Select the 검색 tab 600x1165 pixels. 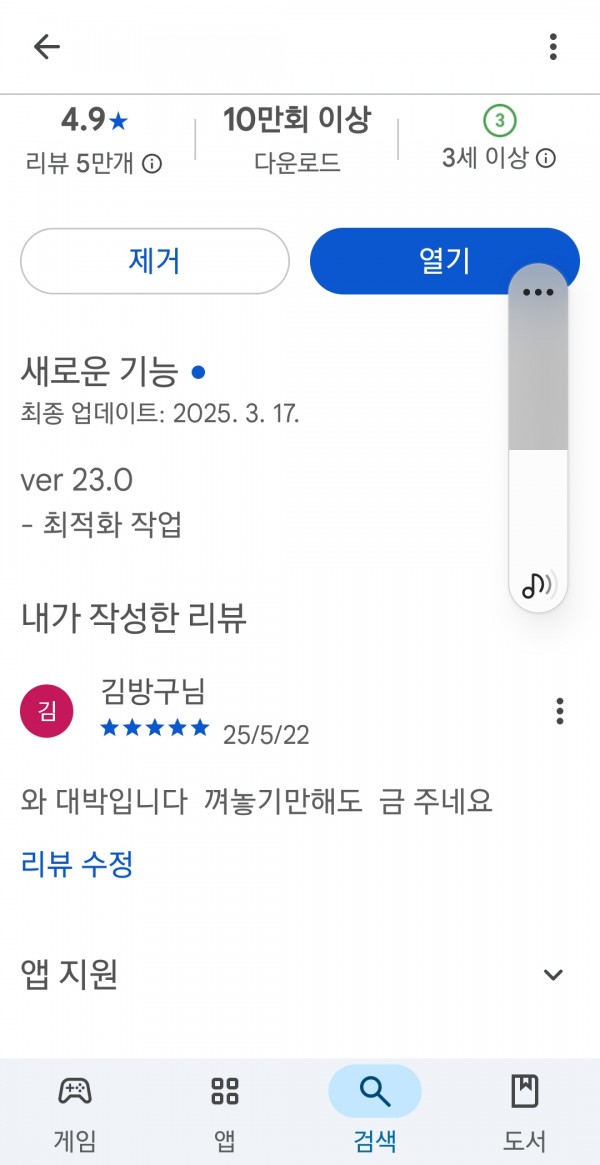tap(375, 1112)
